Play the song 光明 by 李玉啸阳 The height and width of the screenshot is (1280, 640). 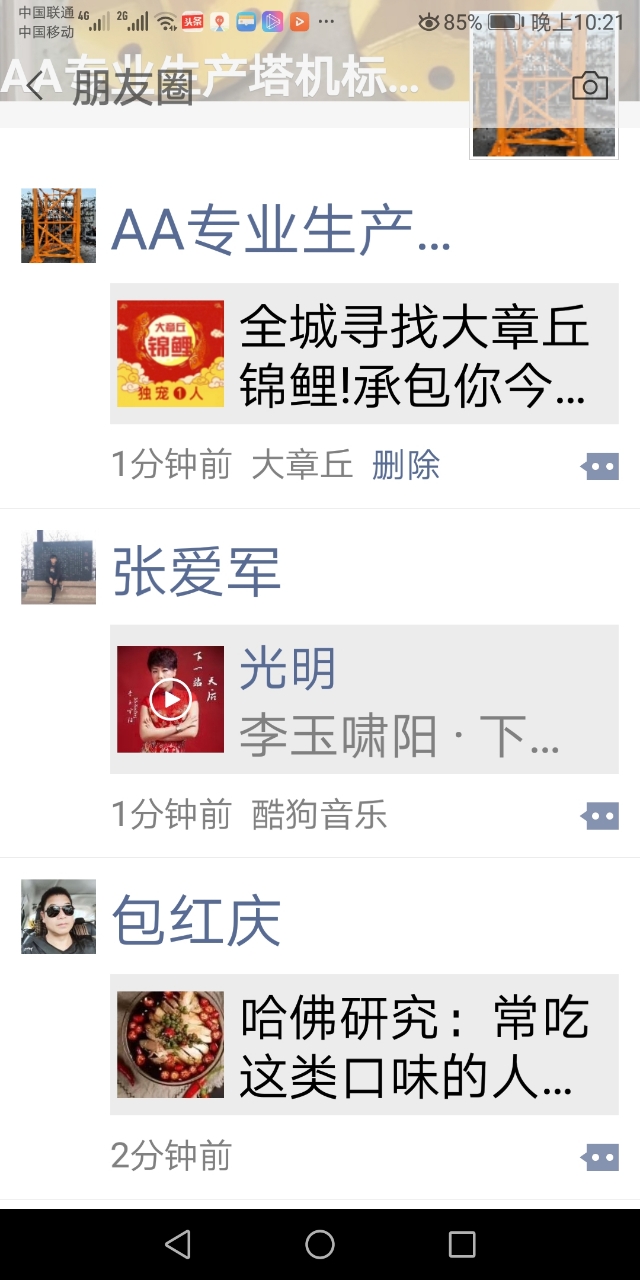pos(170,699)
